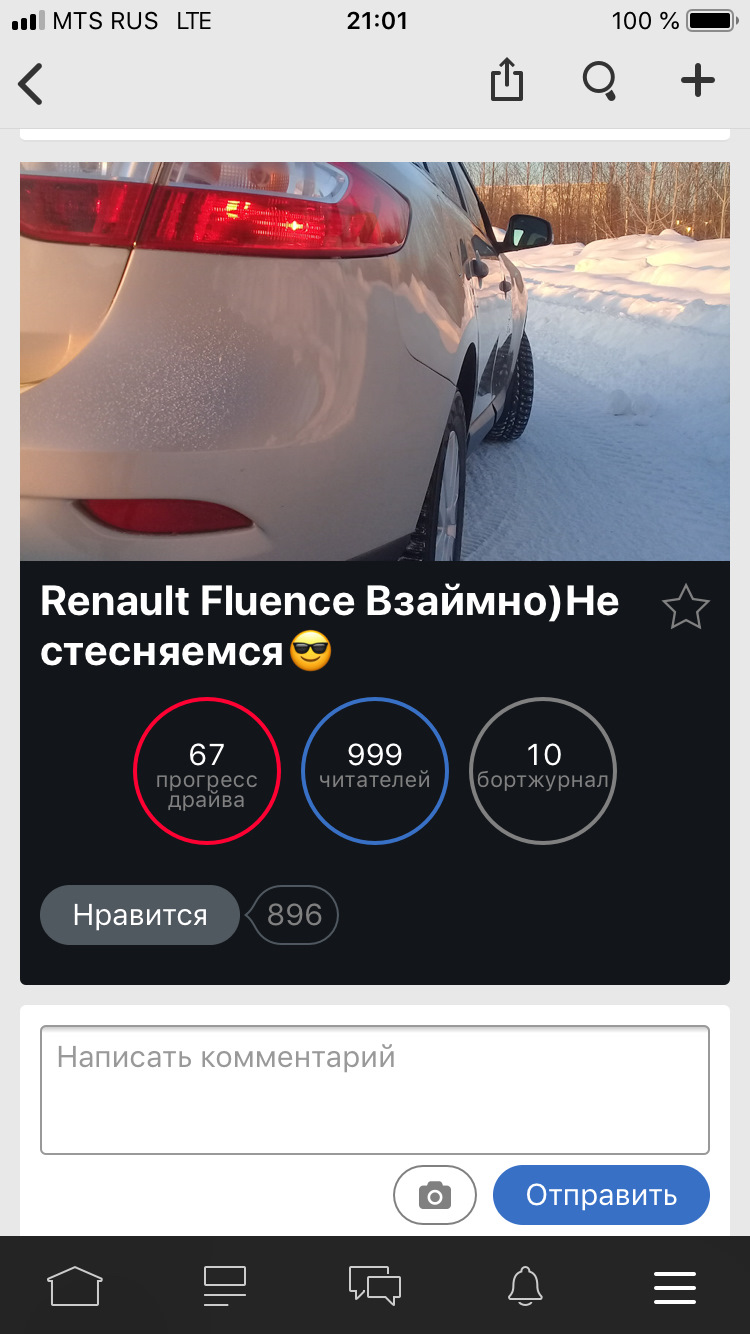Open the news feed icon in bottom navigation

click(x=225, y=1287)
